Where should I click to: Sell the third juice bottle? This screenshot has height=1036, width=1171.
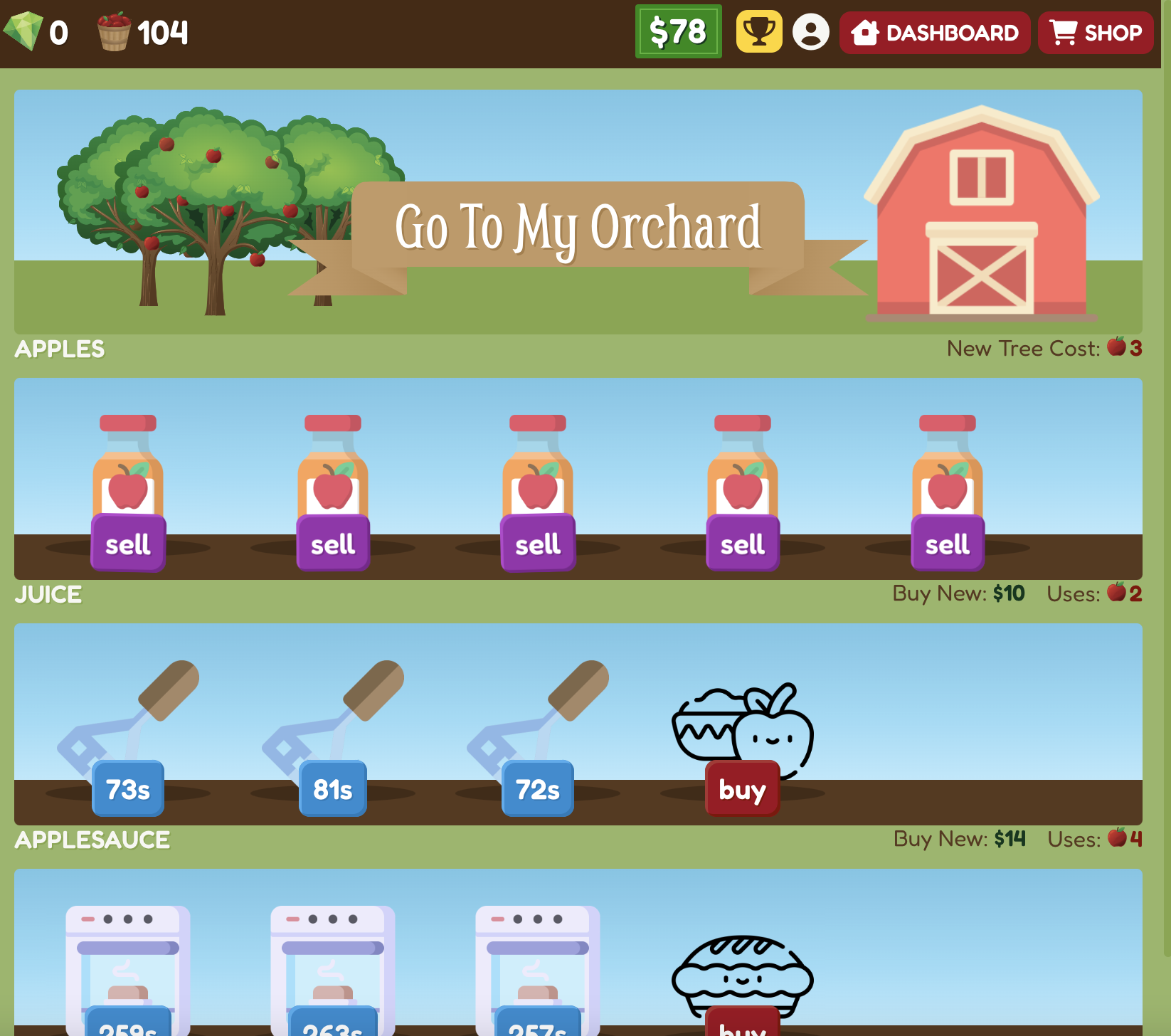pos(538,544)
